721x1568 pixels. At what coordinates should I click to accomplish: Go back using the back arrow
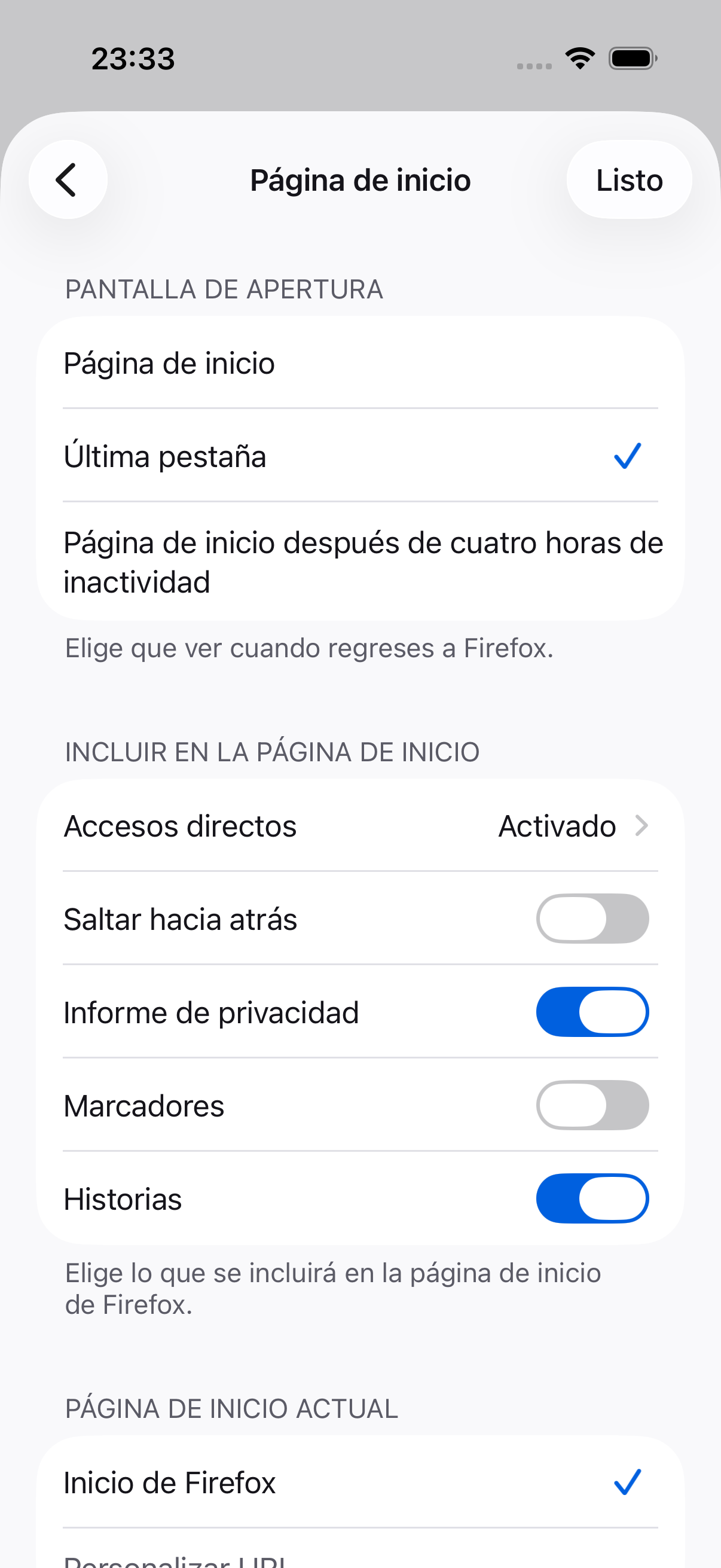tap(68, 179)
